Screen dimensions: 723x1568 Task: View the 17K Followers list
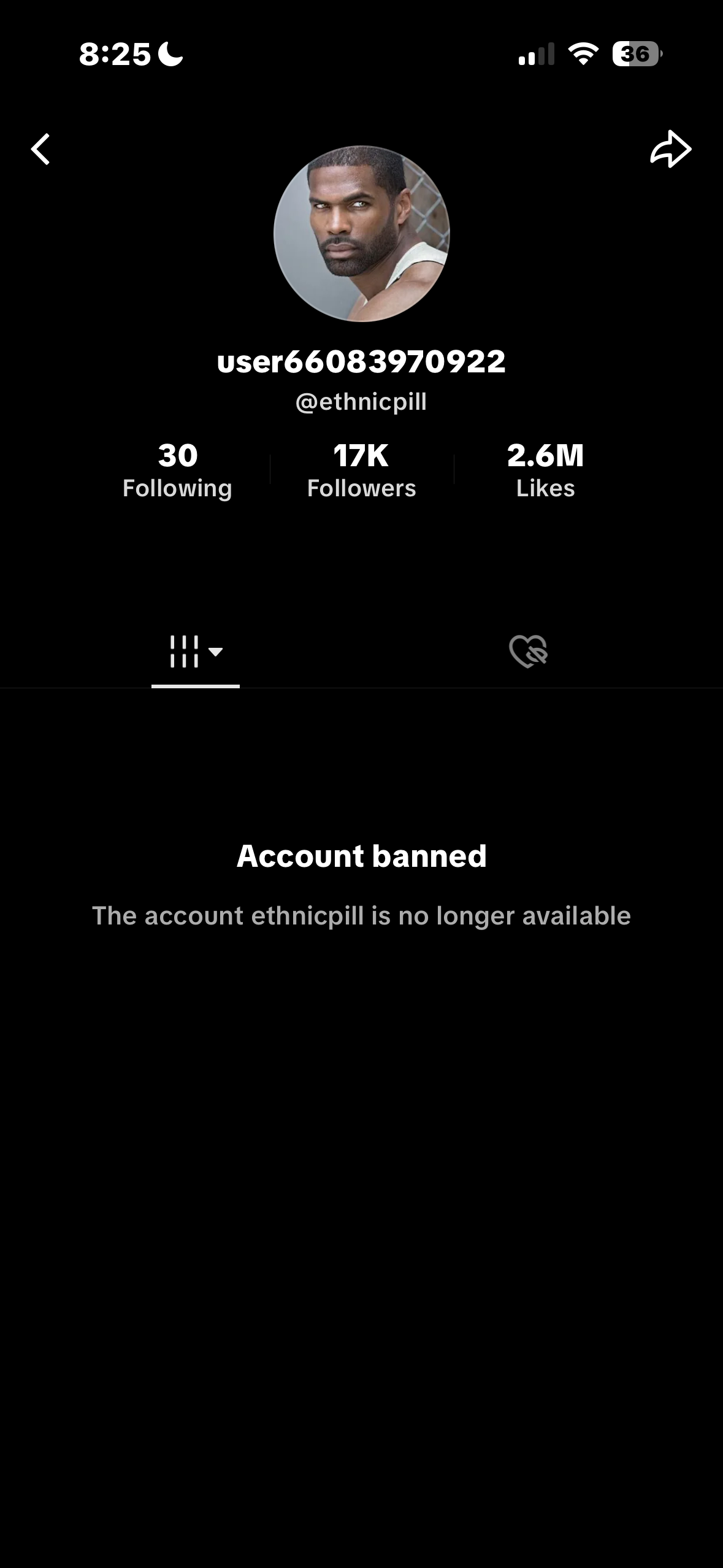[x=361, y=471]
